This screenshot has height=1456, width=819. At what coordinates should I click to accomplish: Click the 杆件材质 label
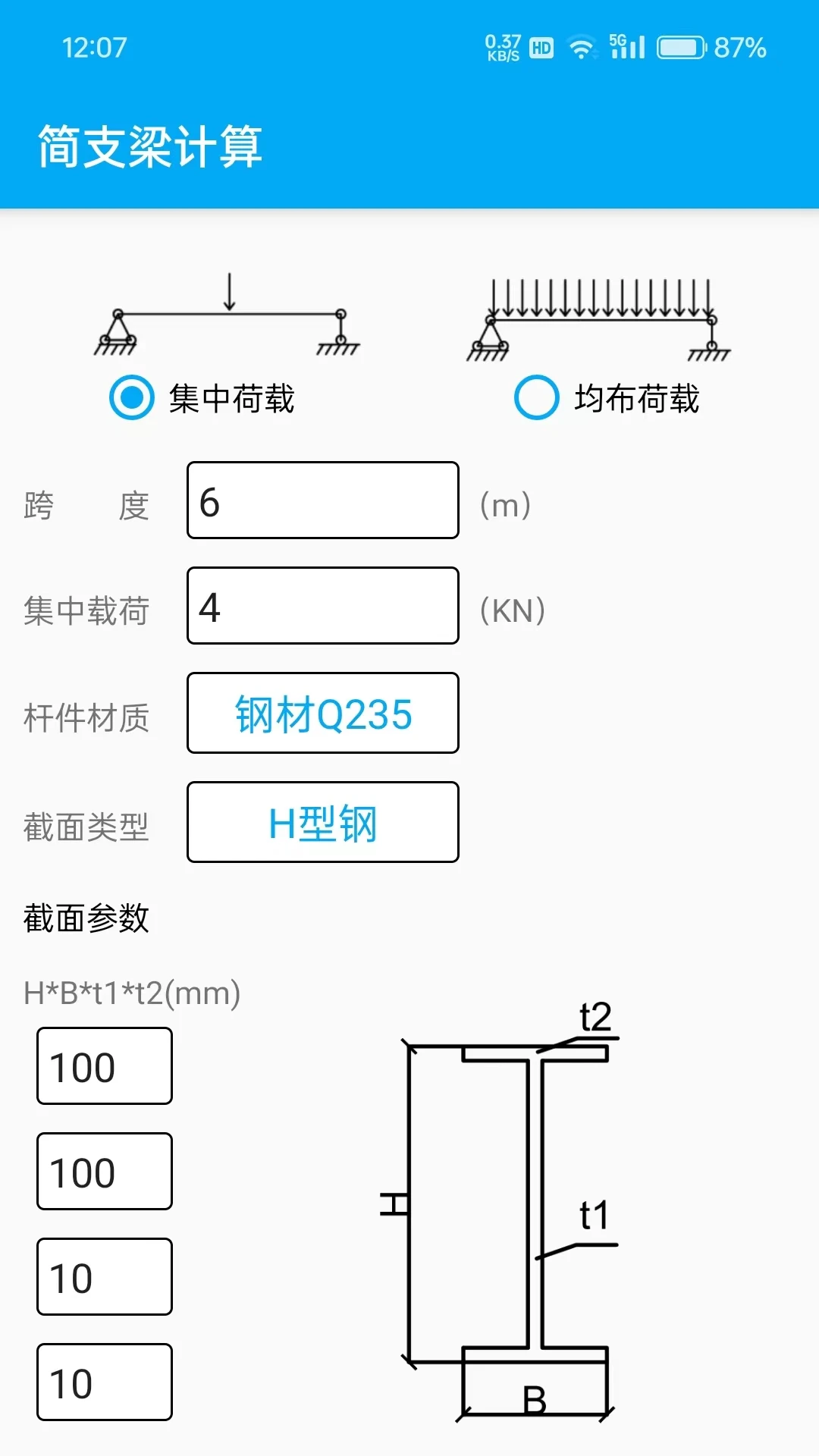[x=87, y=714]
